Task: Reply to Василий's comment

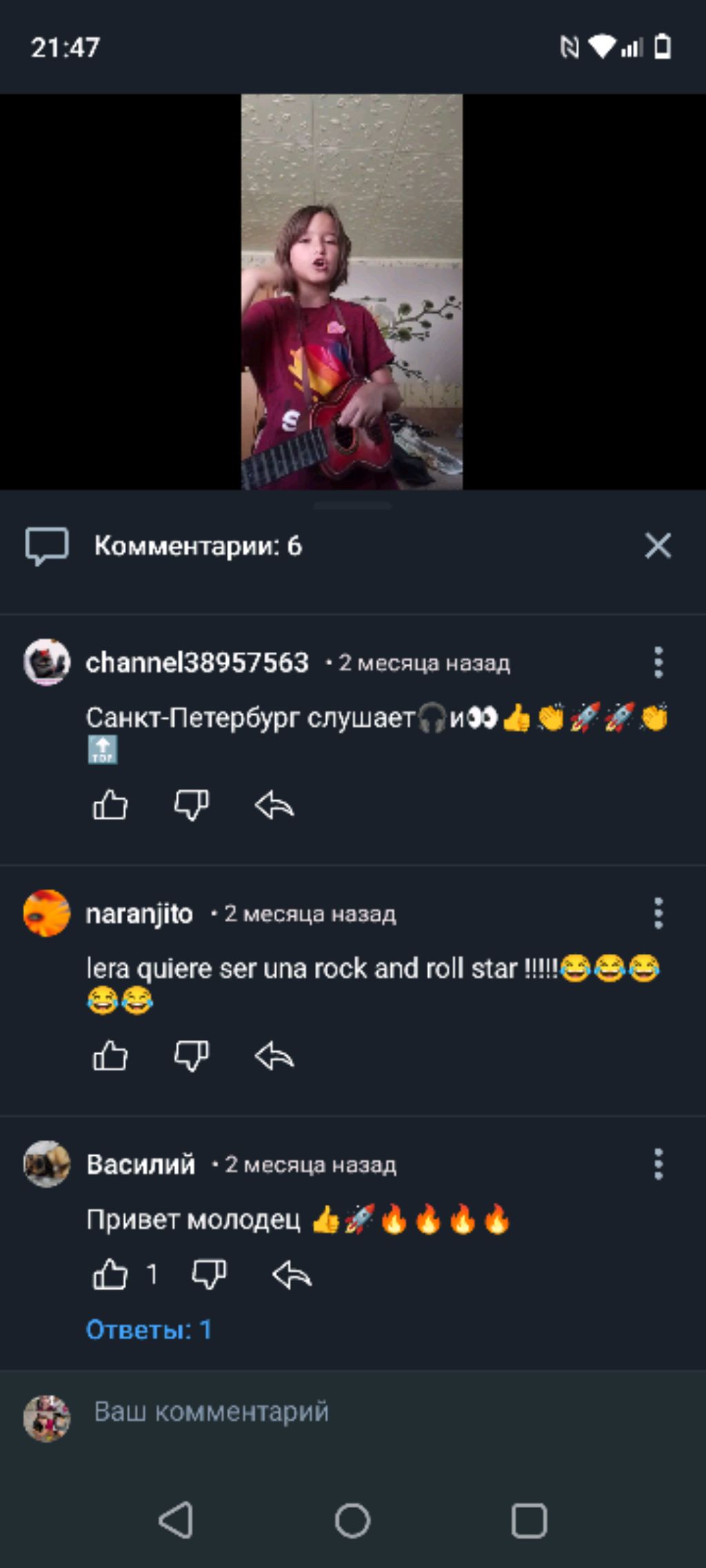Action: tap(292, 1276)
